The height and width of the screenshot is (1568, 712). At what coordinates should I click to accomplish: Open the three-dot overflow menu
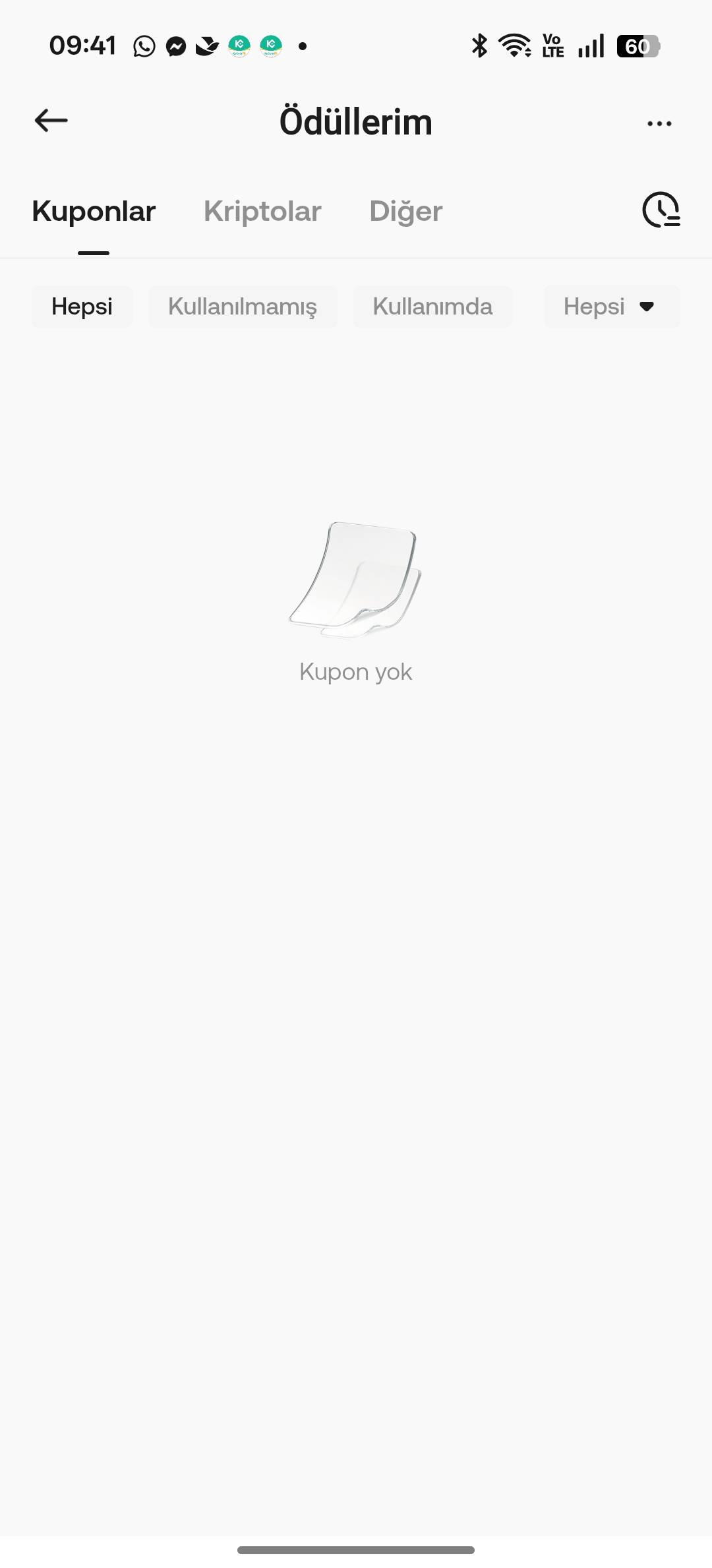point(659,123)
